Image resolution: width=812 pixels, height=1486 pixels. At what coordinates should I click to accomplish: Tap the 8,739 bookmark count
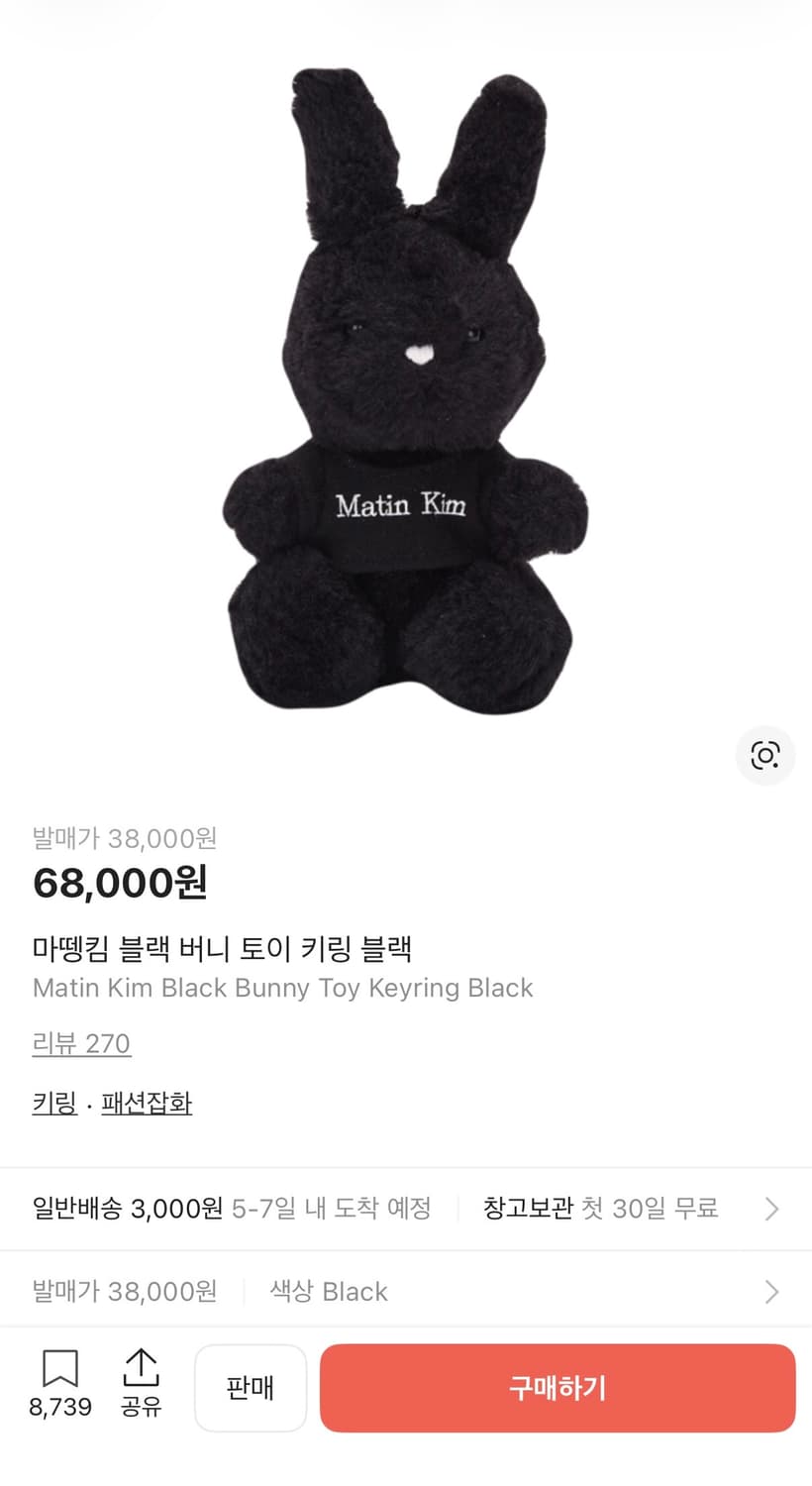pos(59,1407)
